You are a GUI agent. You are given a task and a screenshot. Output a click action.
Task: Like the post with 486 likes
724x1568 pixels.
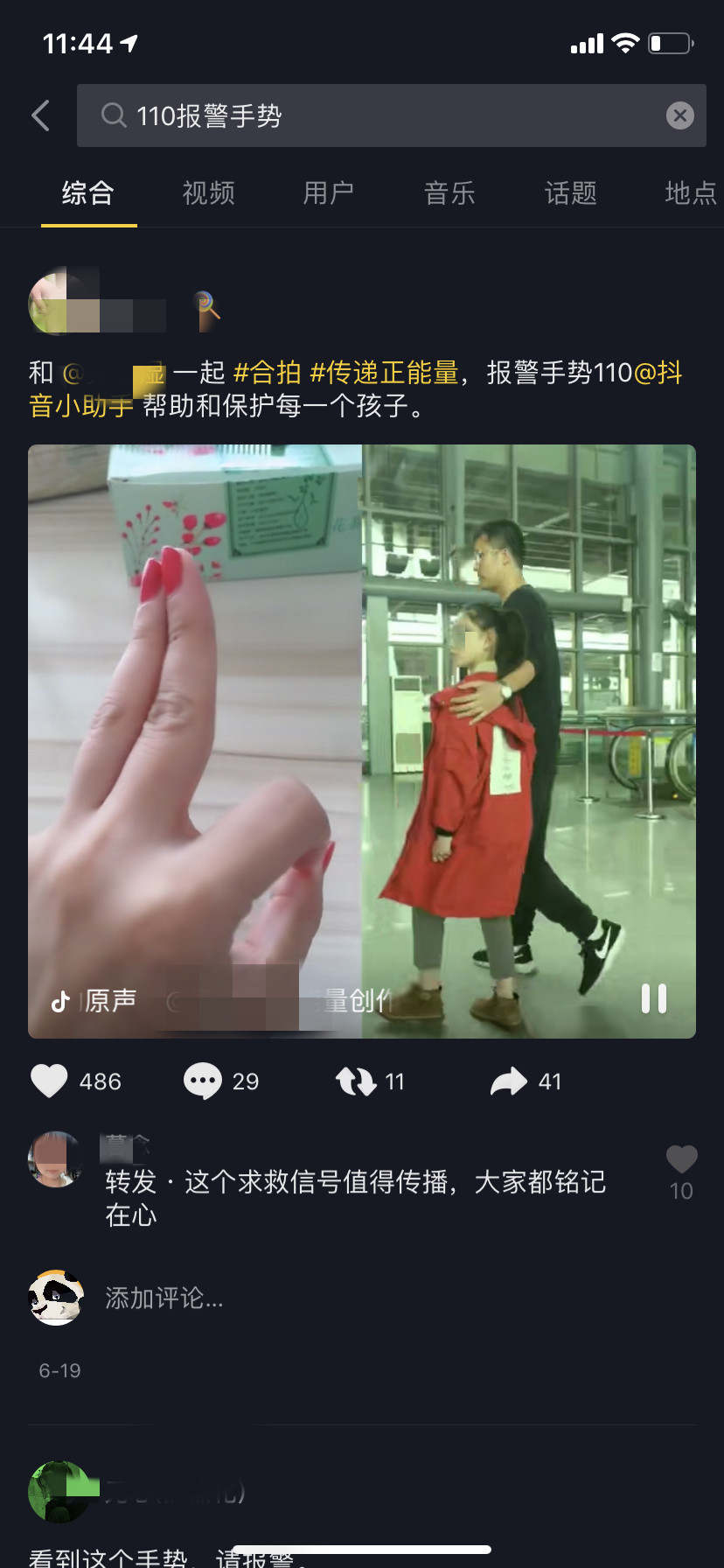(49, 1081)
